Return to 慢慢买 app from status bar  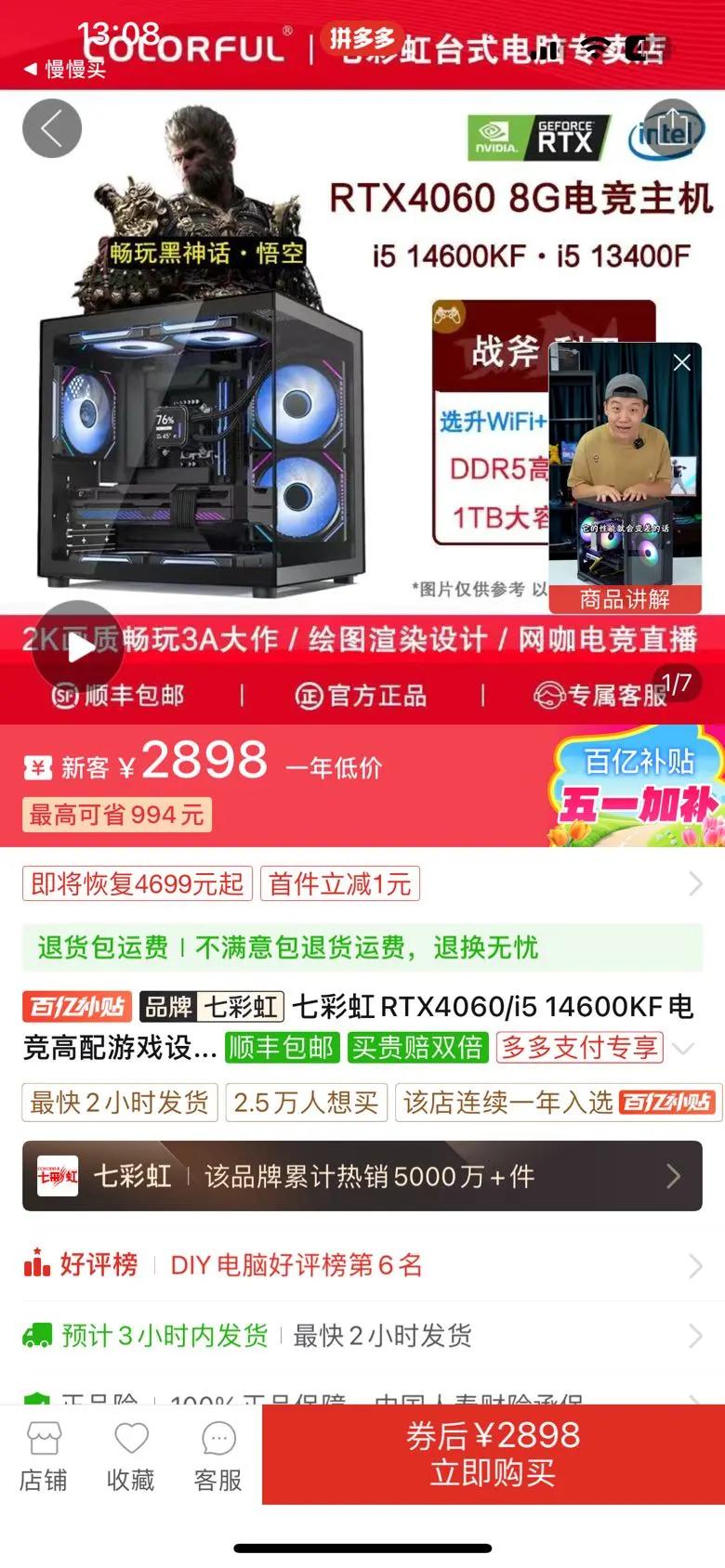pyautogui.click(x=65, y=69)
